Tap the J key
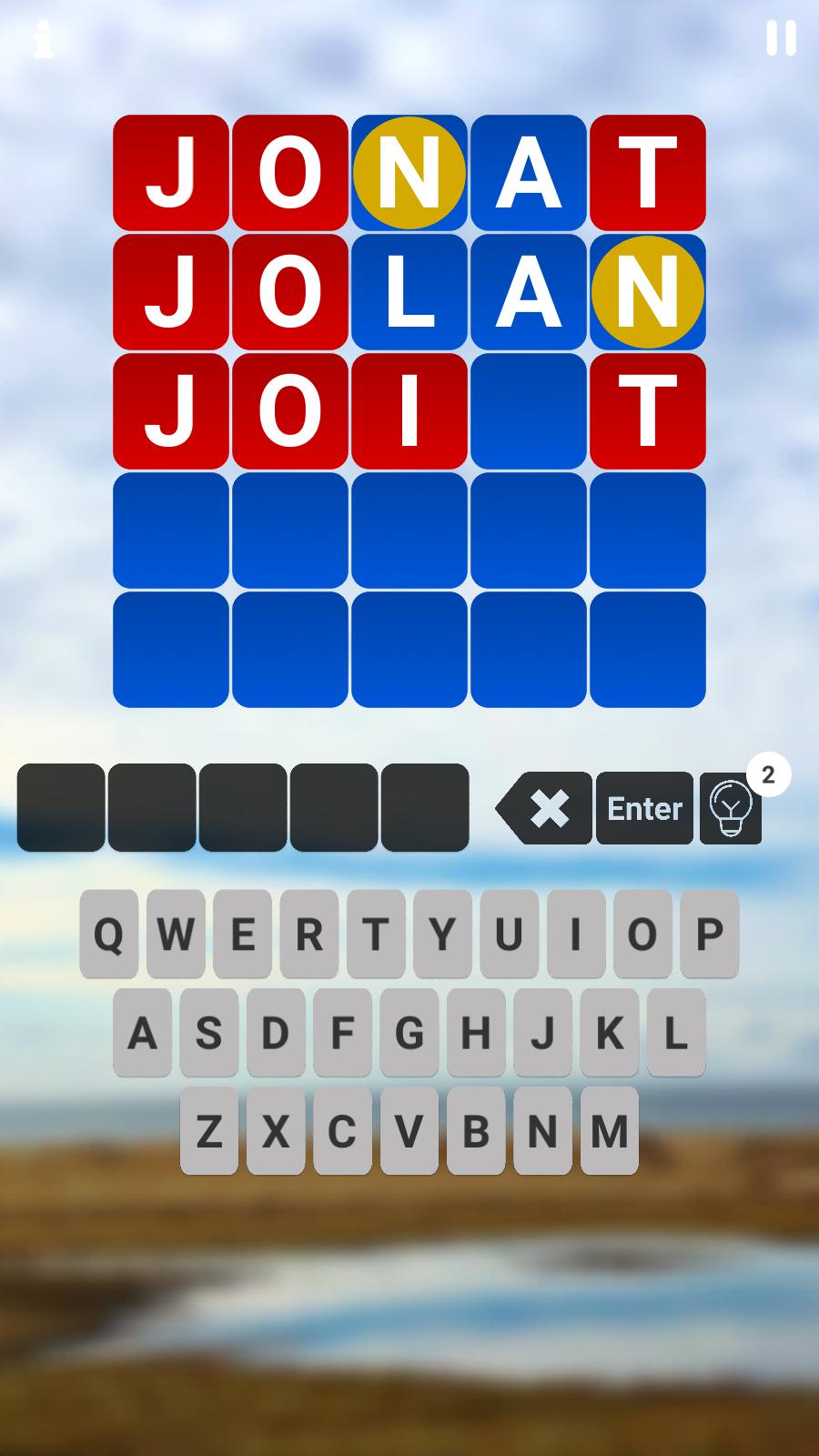 [x=542, y=1033]
